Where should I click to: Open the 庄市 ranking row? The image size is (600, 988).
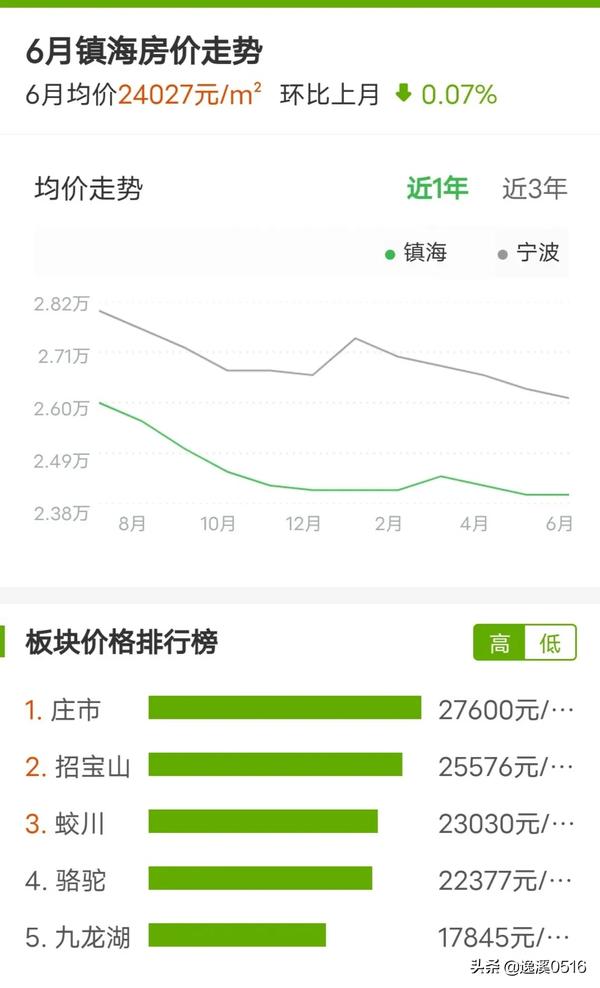299,709
